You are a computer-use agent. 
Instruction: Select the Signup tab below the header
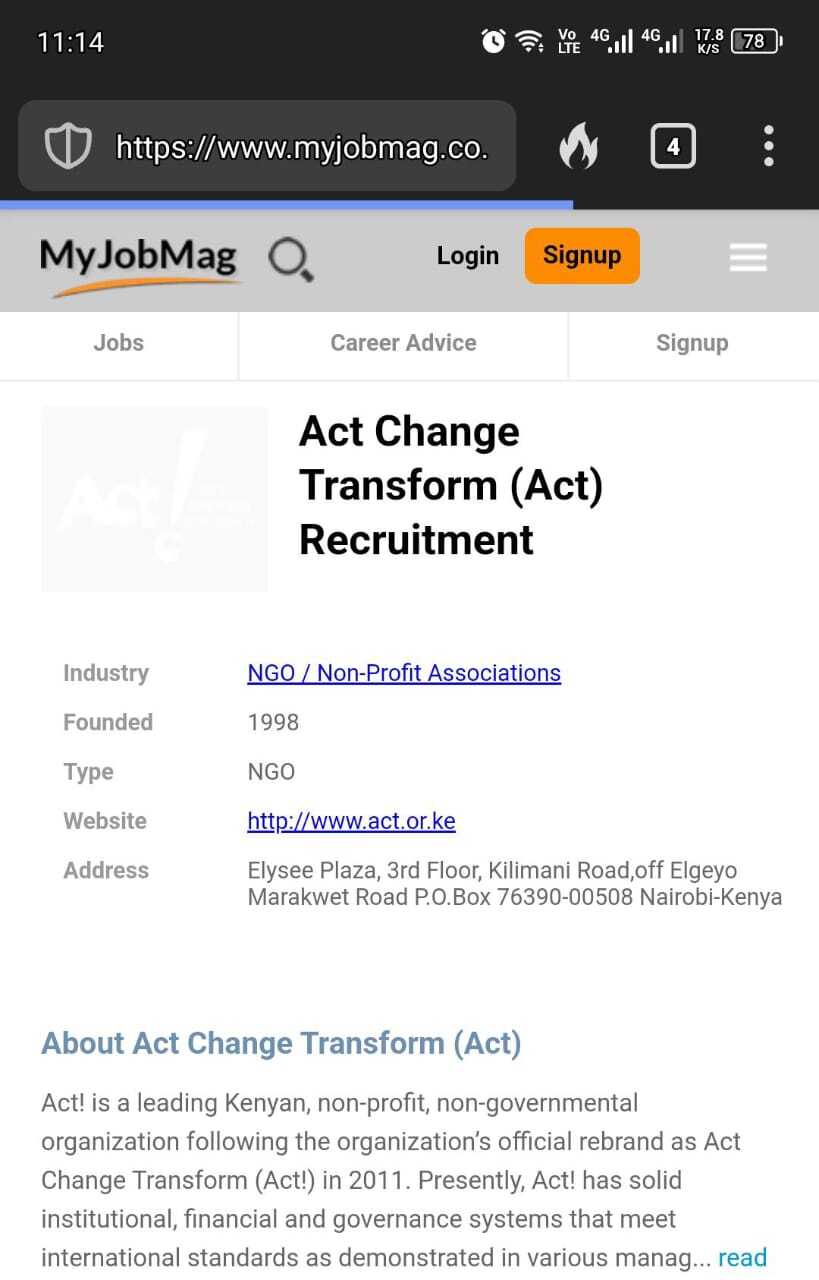[x=692, y=343]
